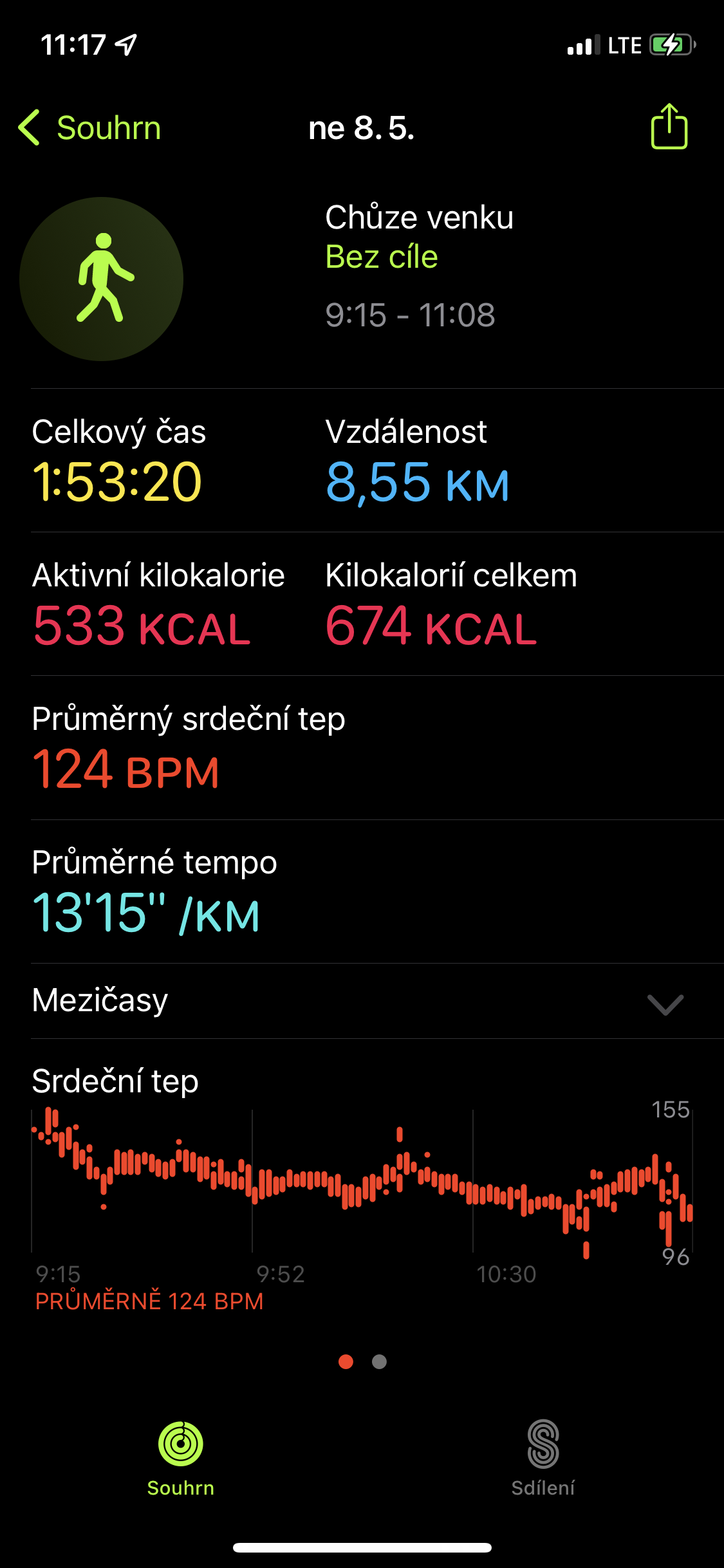Go back to Souhrn

coord(90,127)
